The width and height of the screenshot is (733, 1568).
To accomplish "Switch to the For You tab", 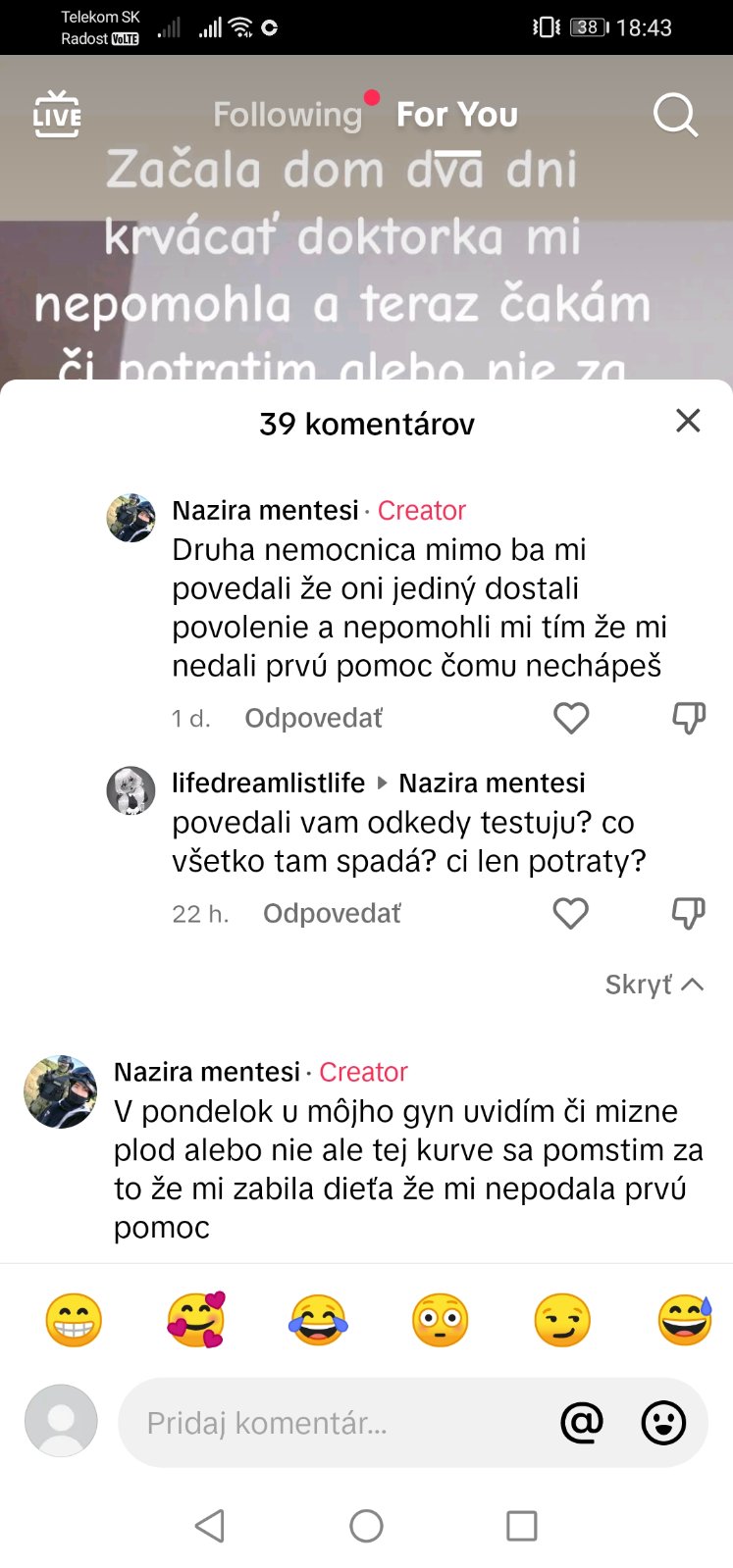I will 456,115.
